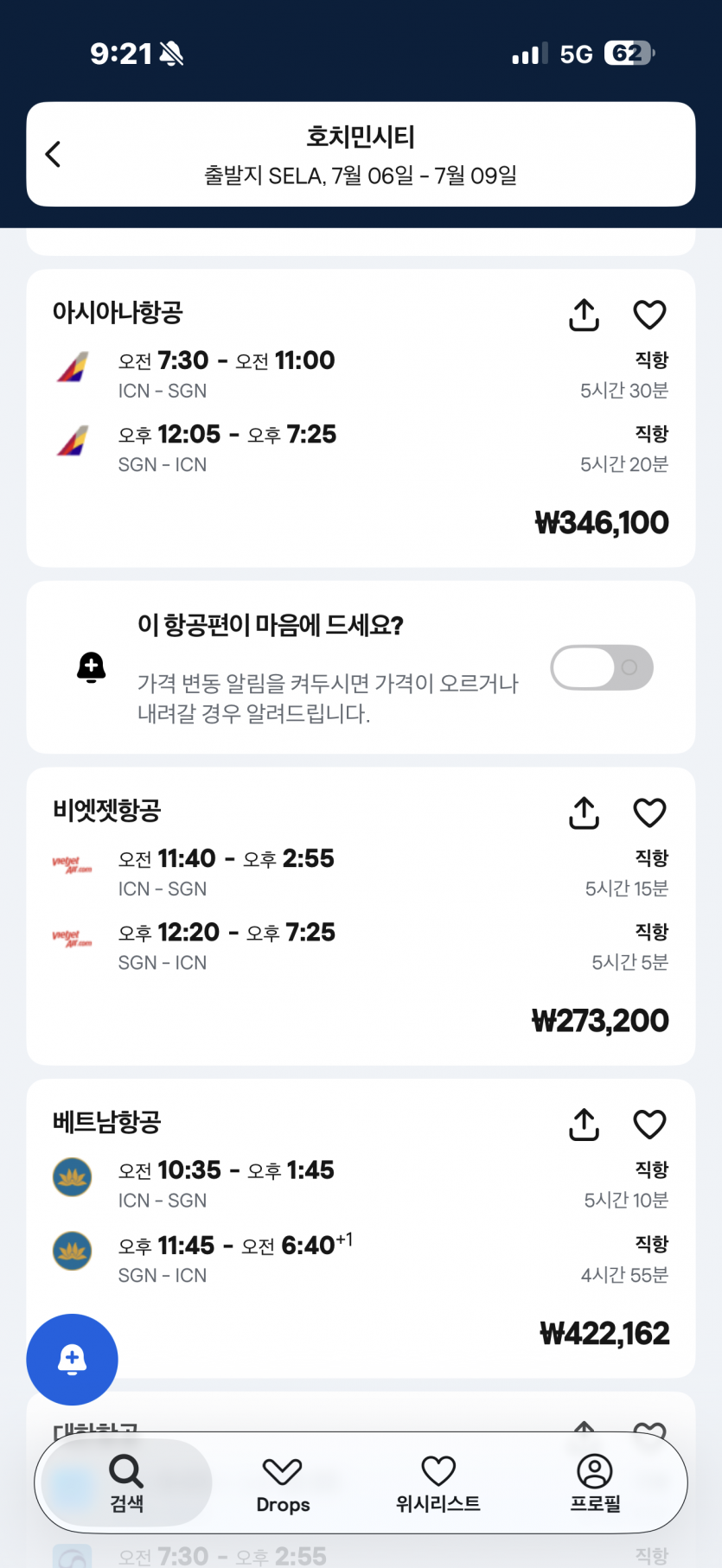This screenshot has height=1568, width=722.
Task: Favorite the 베트남항공 flight
Action: 649,1125
